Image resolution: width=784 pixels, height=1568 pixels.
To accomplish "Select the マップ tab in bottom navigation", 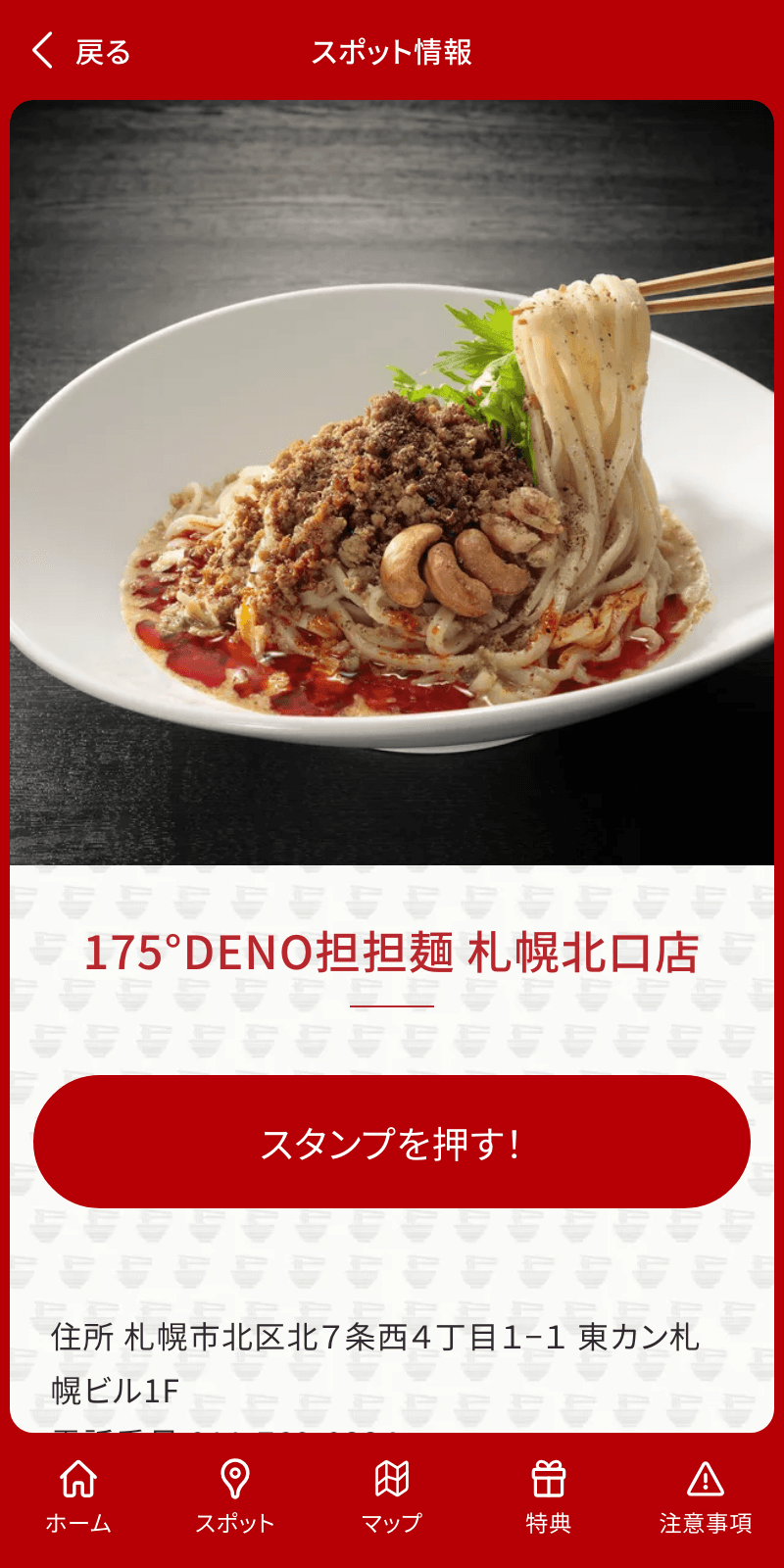I will pyautogui.click(x=391, y=1499).
